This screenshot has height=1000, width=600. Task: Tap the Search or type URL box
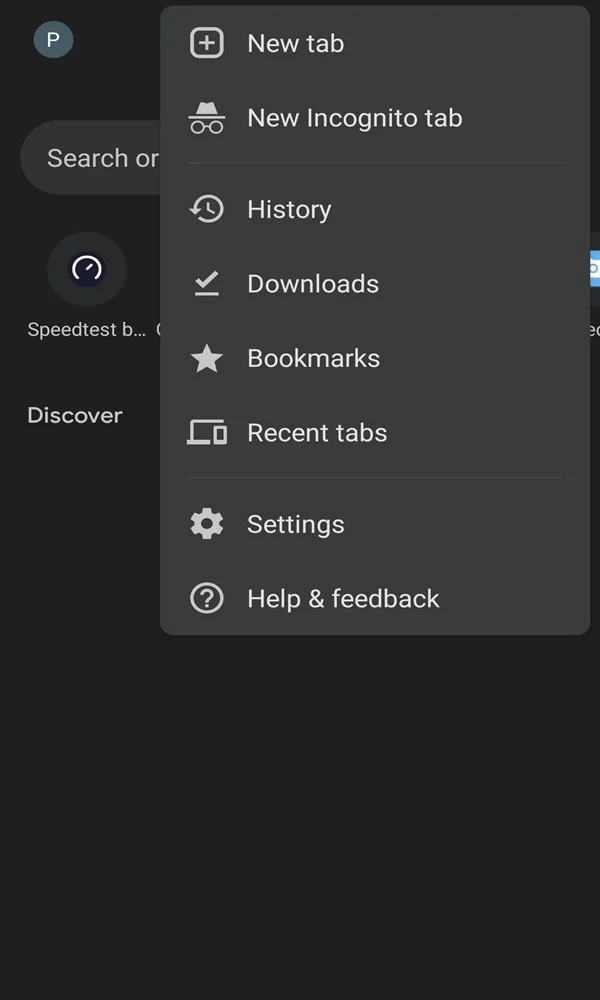tap(91, 158)
